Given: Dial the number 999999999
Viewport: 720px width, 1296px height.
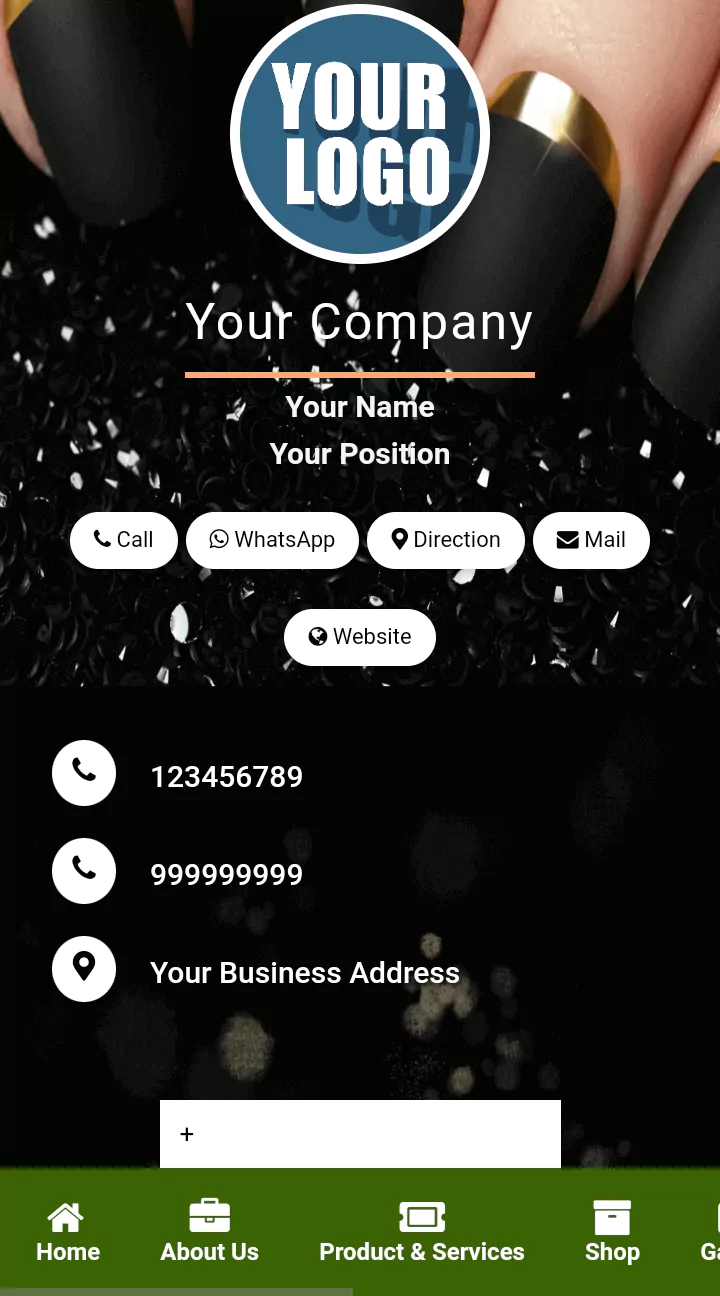Looking at the screenshot, I should tap(226, 874).
